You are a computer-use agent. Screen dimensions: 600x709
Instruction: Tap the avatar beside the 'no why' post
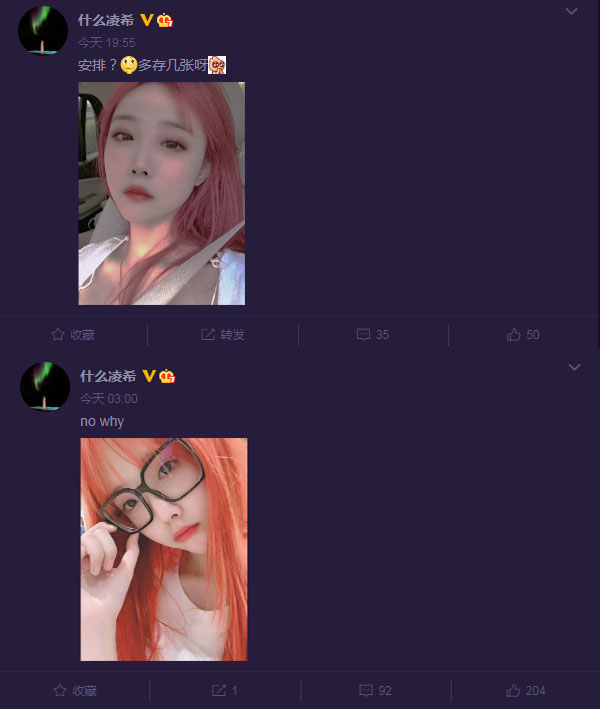click(44, 385)
